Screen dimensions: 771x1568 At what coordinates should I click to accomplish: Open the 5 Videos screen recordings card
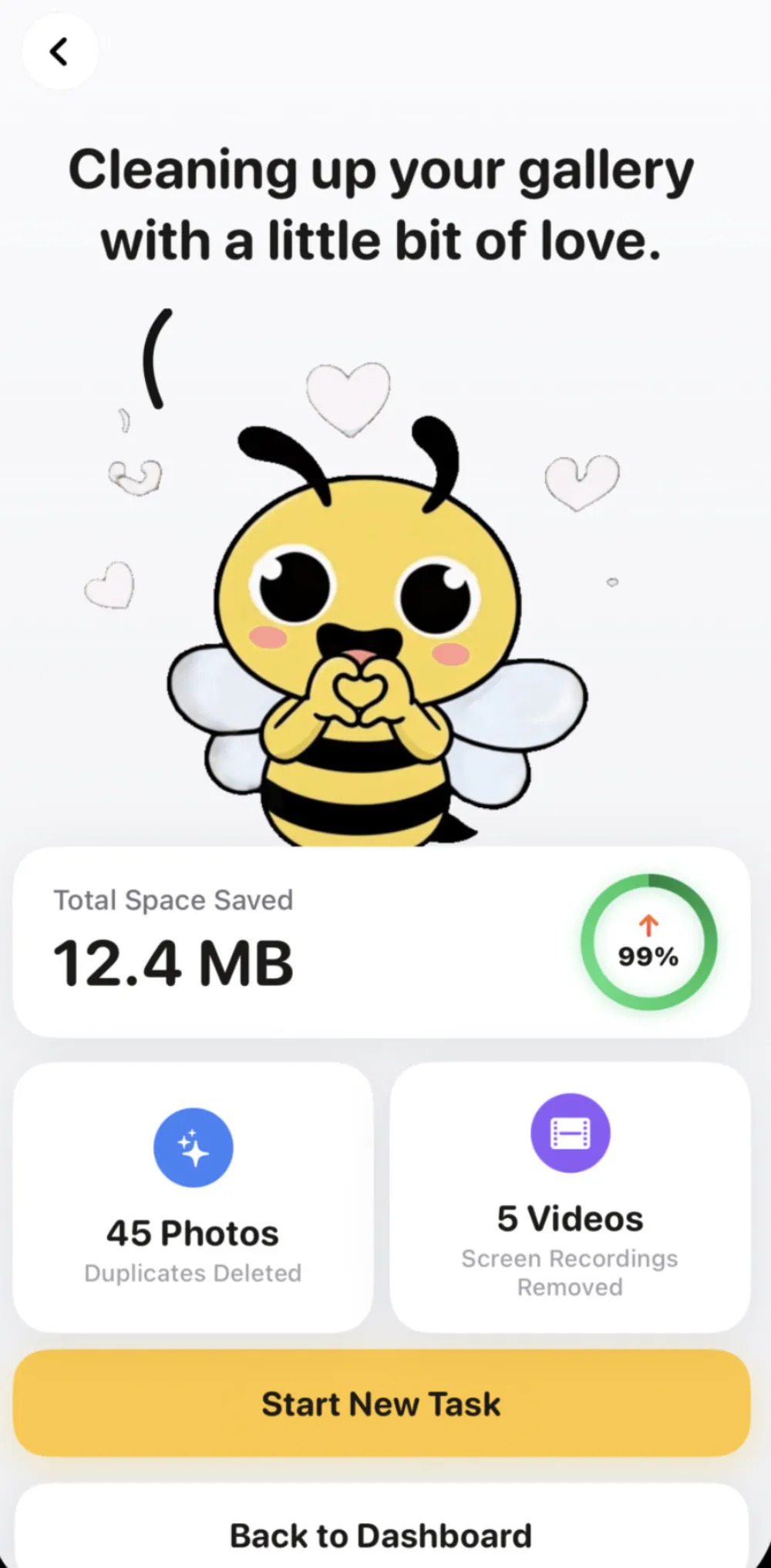(x=570, y=1197)
